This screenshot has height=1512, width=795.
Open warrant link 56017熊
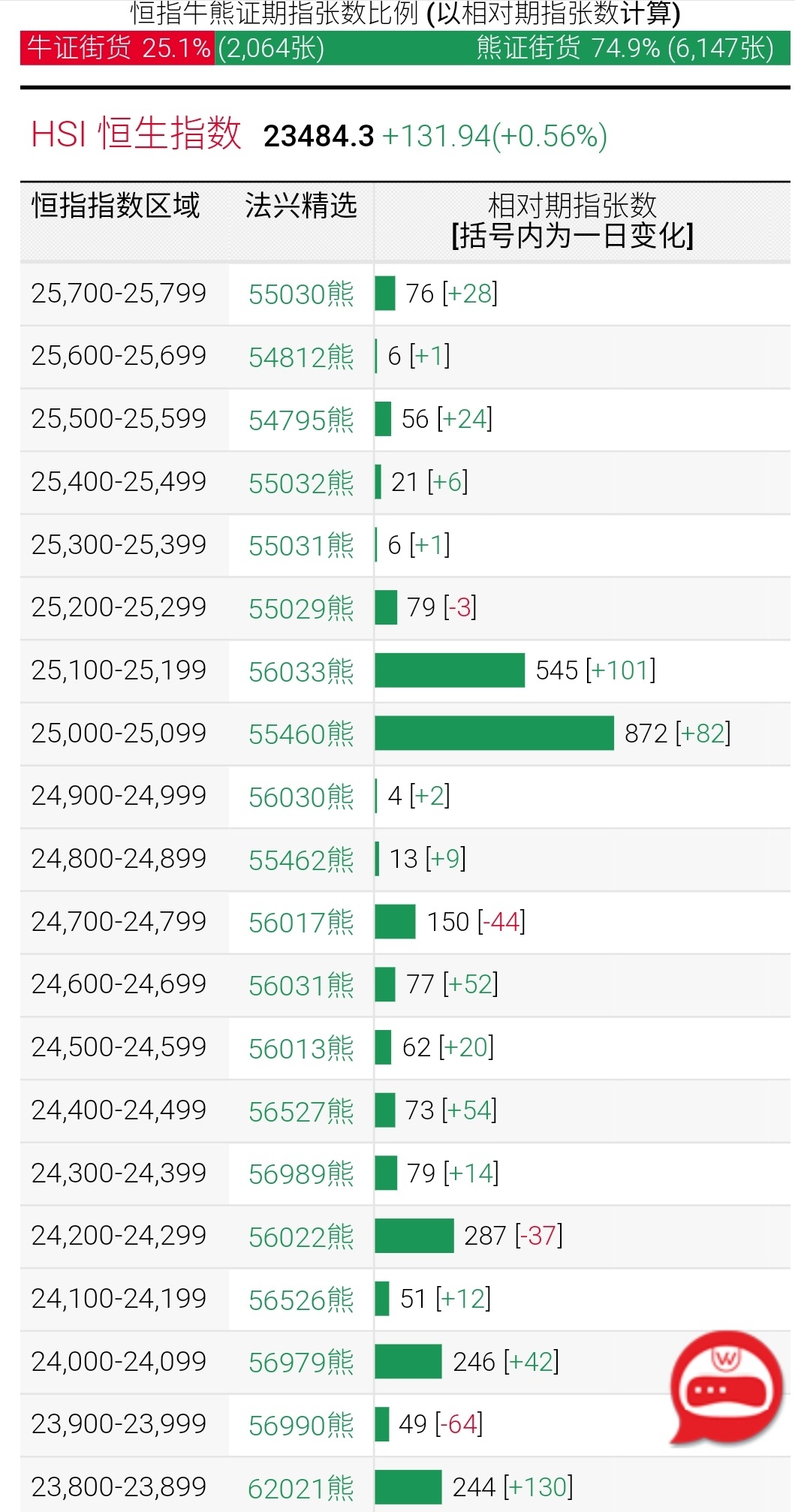click(x=301, y=923)
